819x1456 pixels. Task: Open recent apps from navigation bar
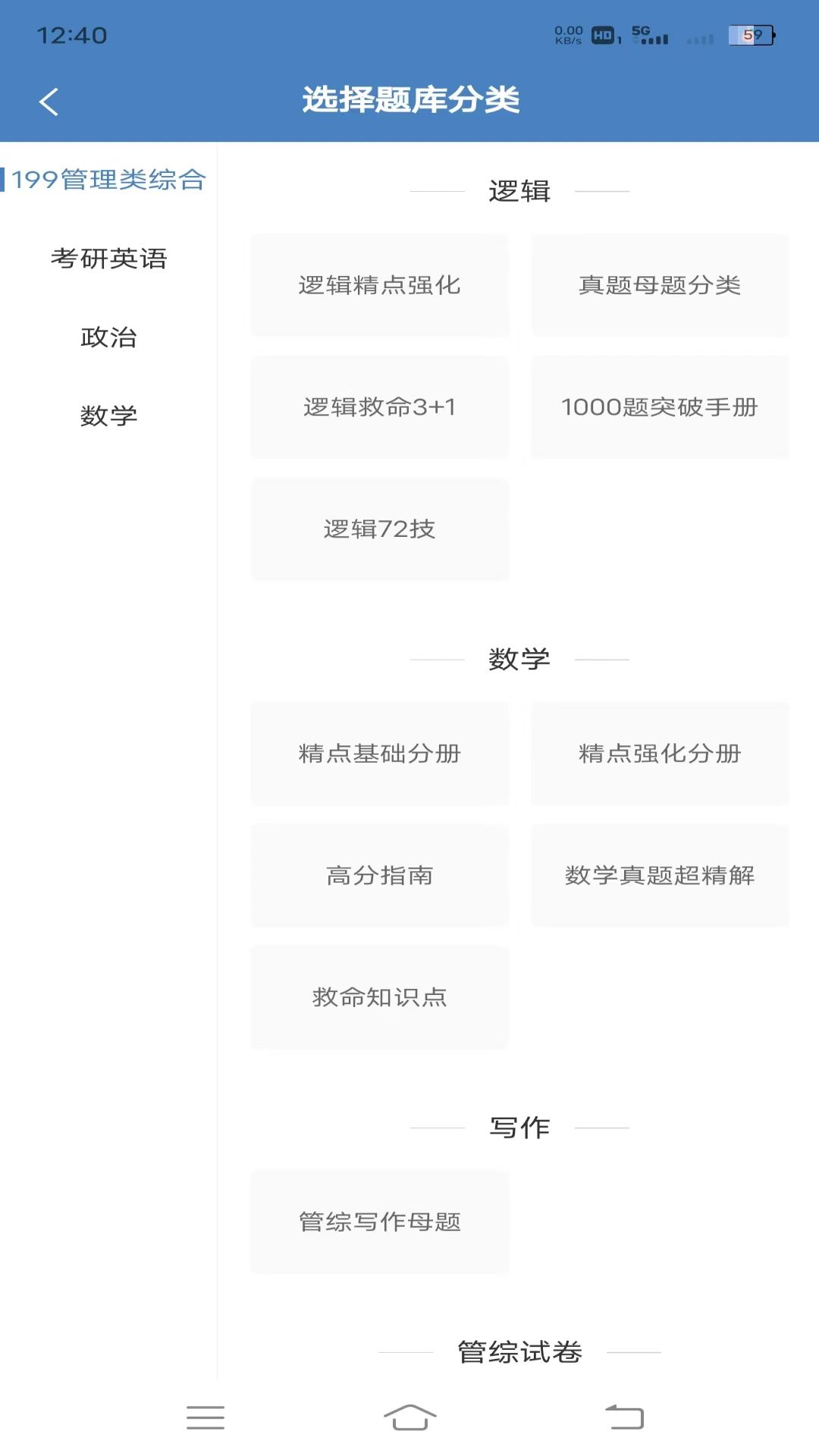pos(206,1417)
